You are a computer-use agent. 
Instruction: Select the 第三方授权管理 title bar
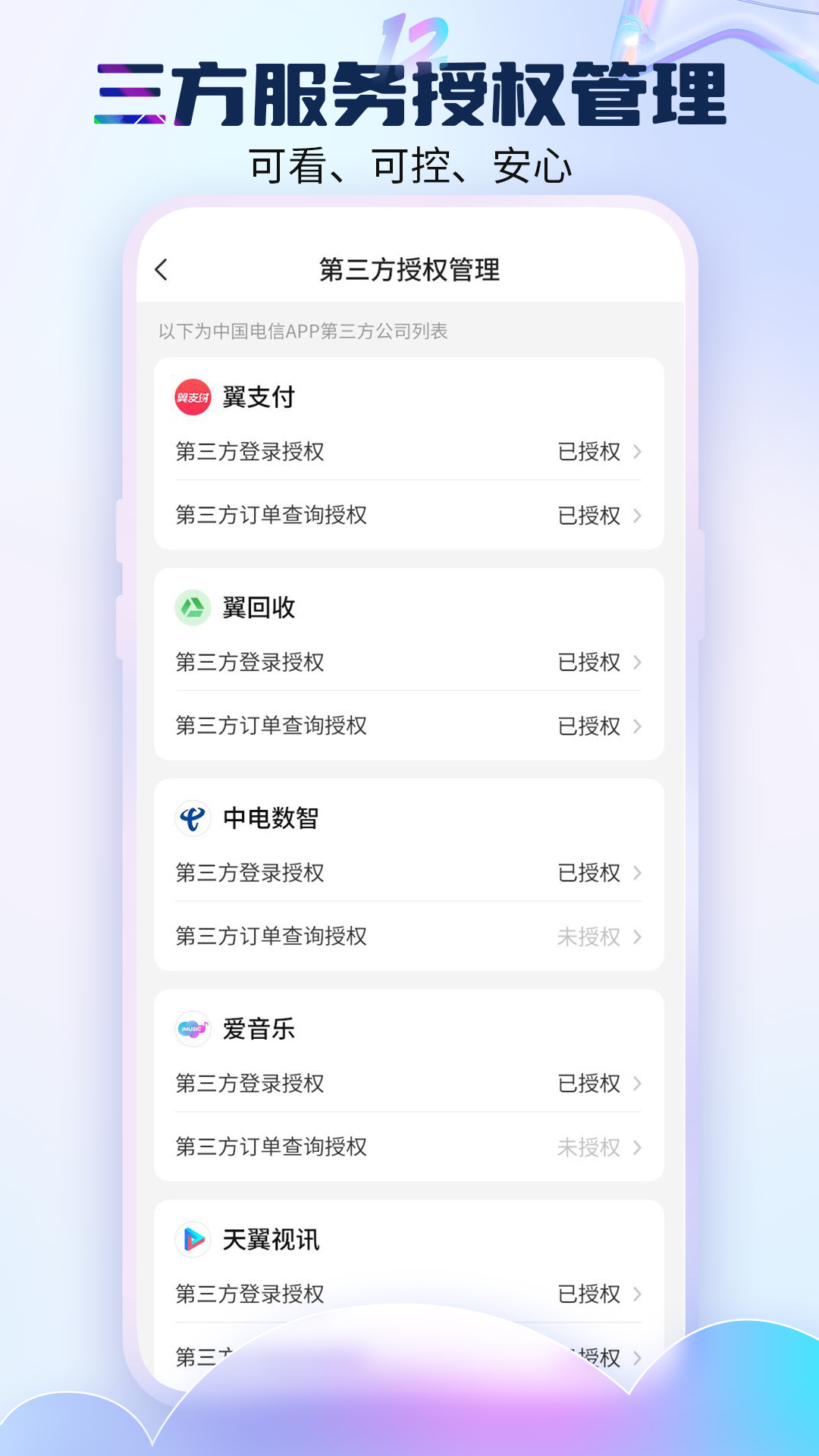click(x=409, y=268)
